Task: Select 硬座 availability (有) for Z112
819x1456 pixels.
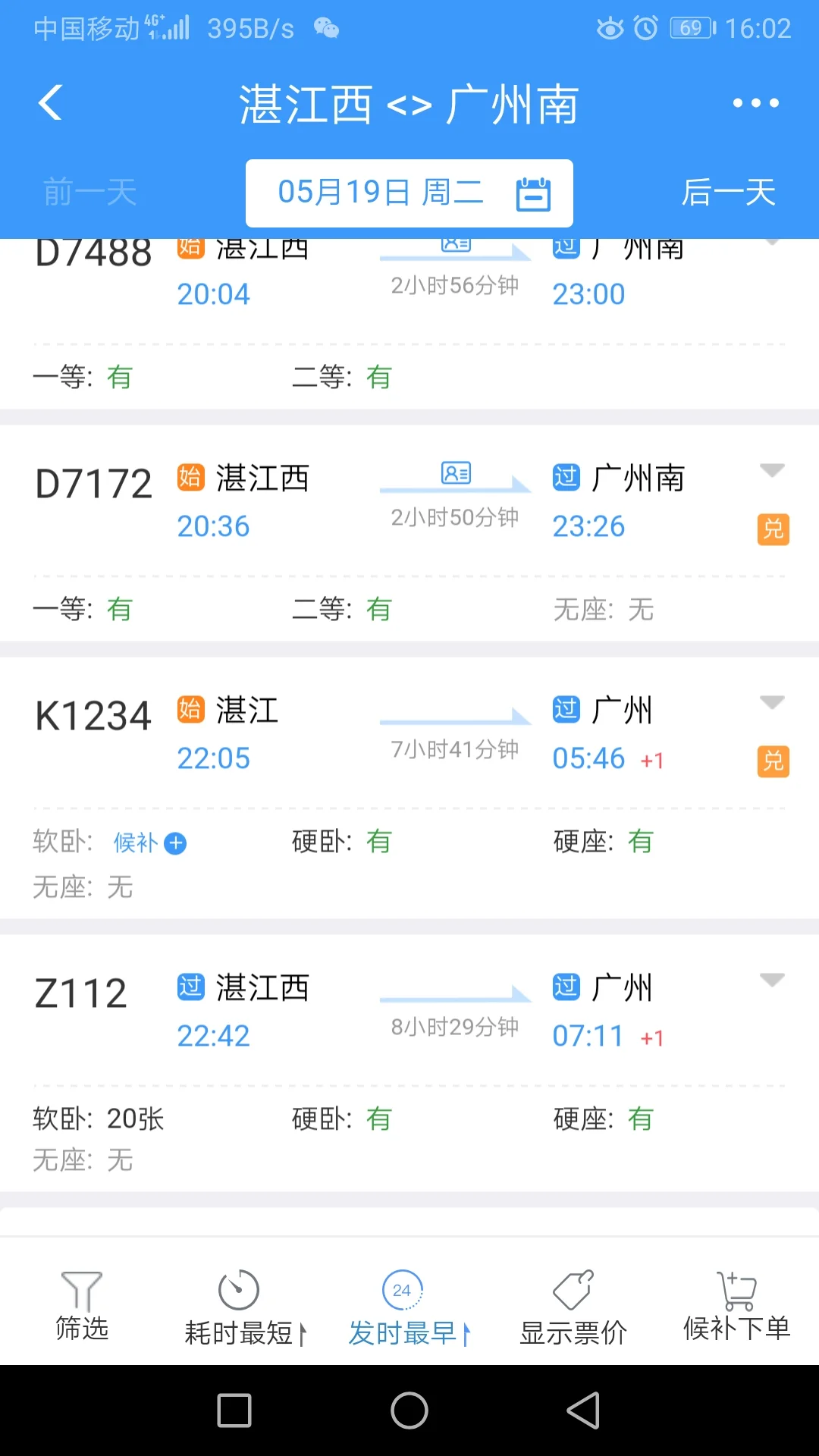Action: tap(641, 1119)
